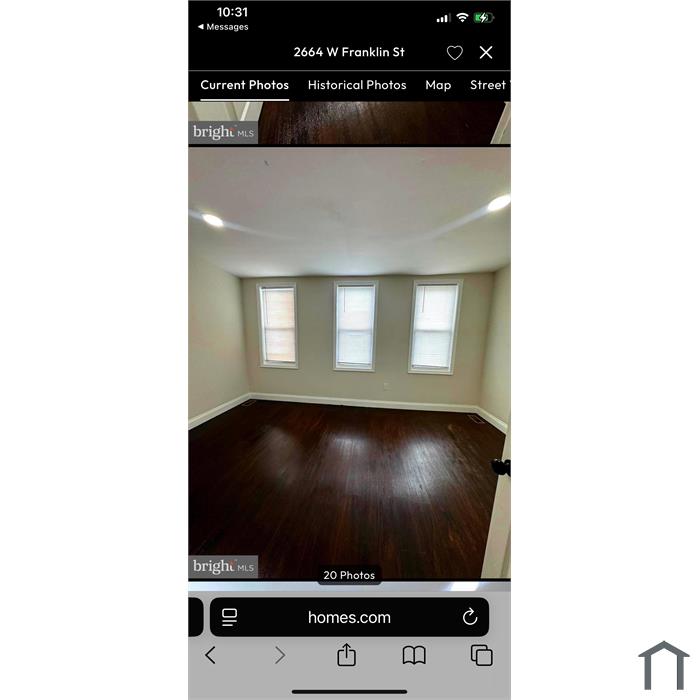Close the photo viewer
Image resolution: width=700 pixels, height=700 pixels.
[486, 52]
